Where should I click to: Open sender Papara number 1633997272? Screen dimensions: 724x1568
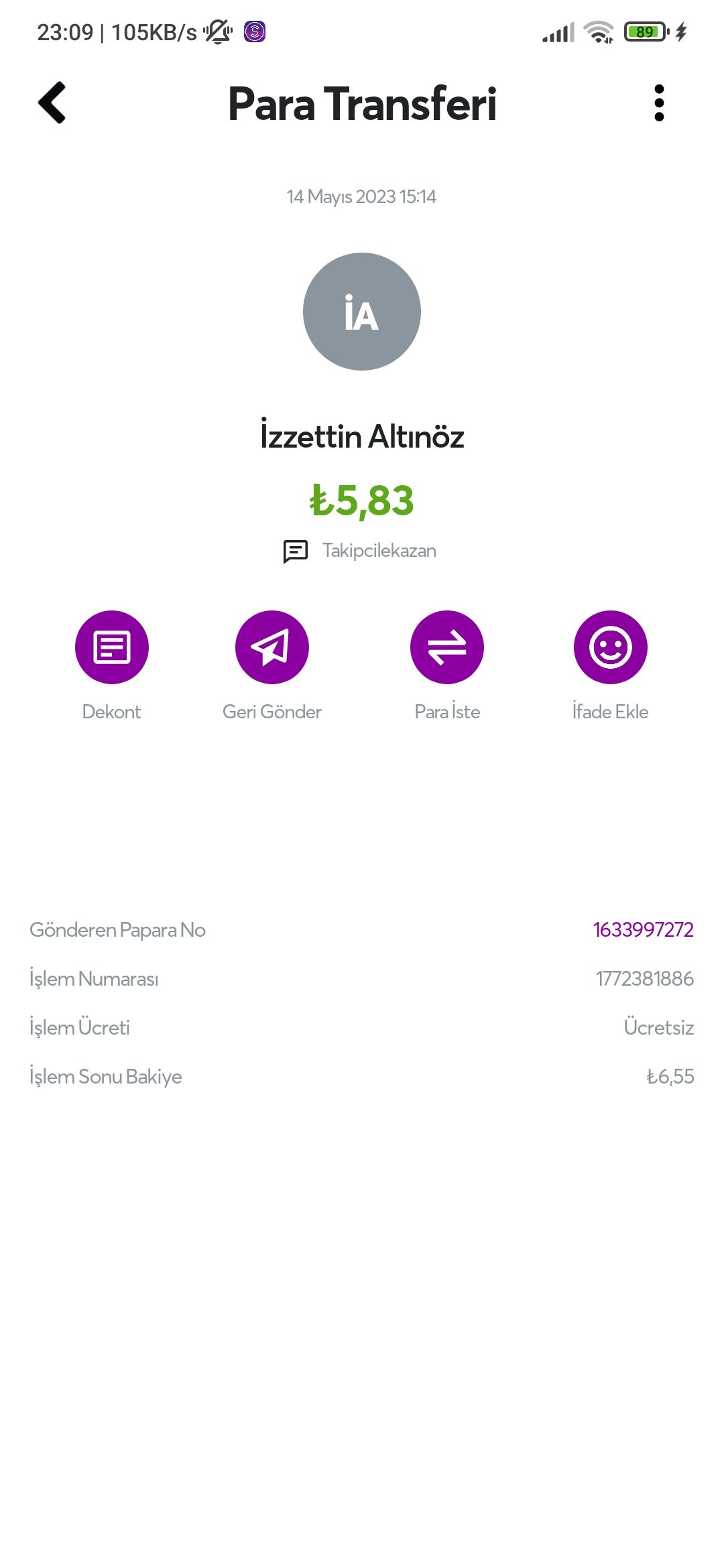(x=643, y=929)
